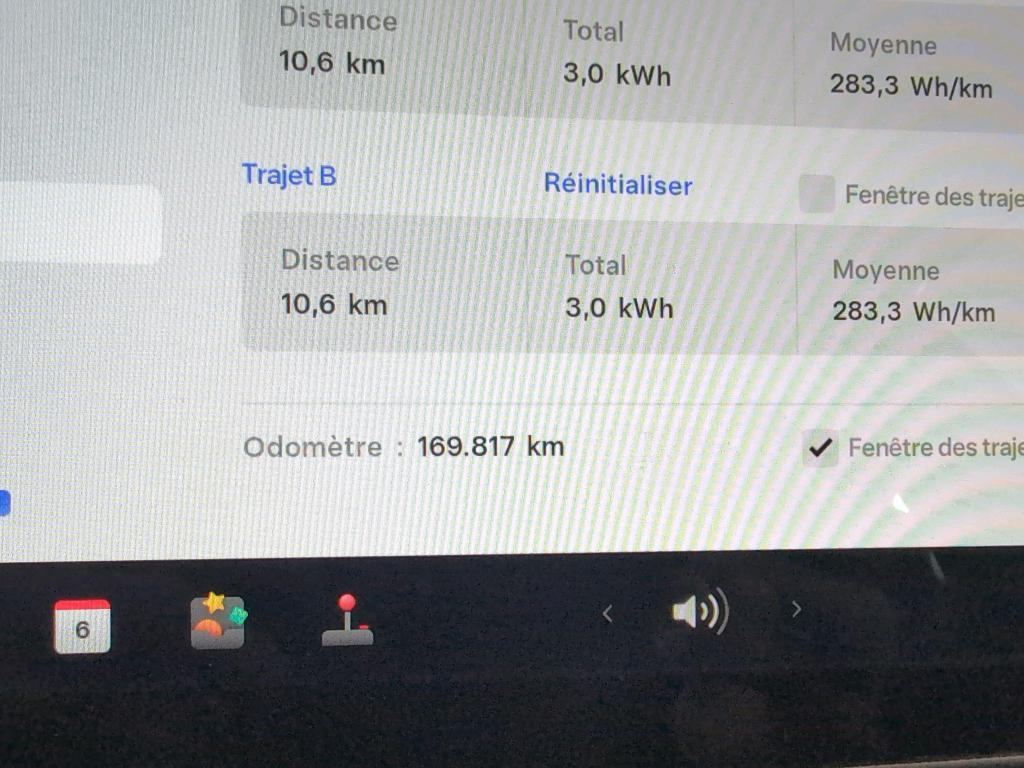The height and width of the screenshot is (768, 1024).
Task: Launch the Arcade joystick app
Action: point(347,621)
